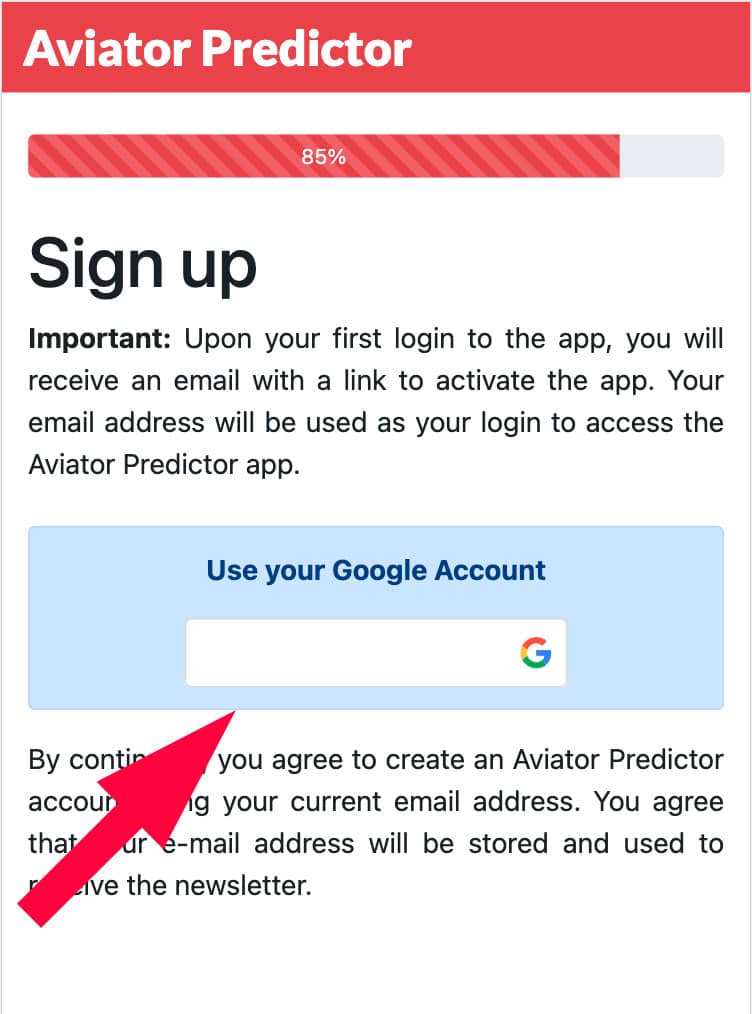Select the Google sign-in icon inside the white field

(537, 652)
